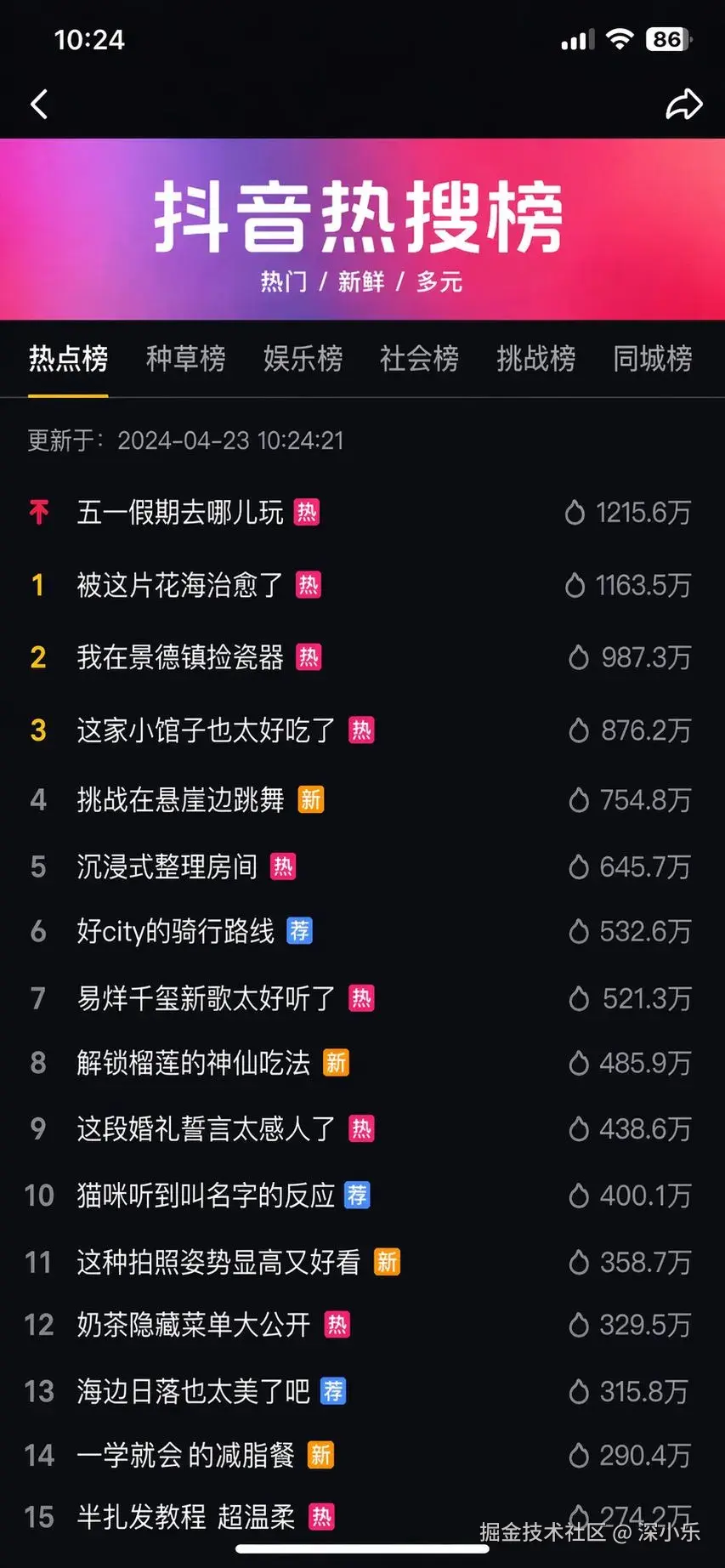
Task: Open 这家小馆子也太好吃了
Action: (206, 730)
